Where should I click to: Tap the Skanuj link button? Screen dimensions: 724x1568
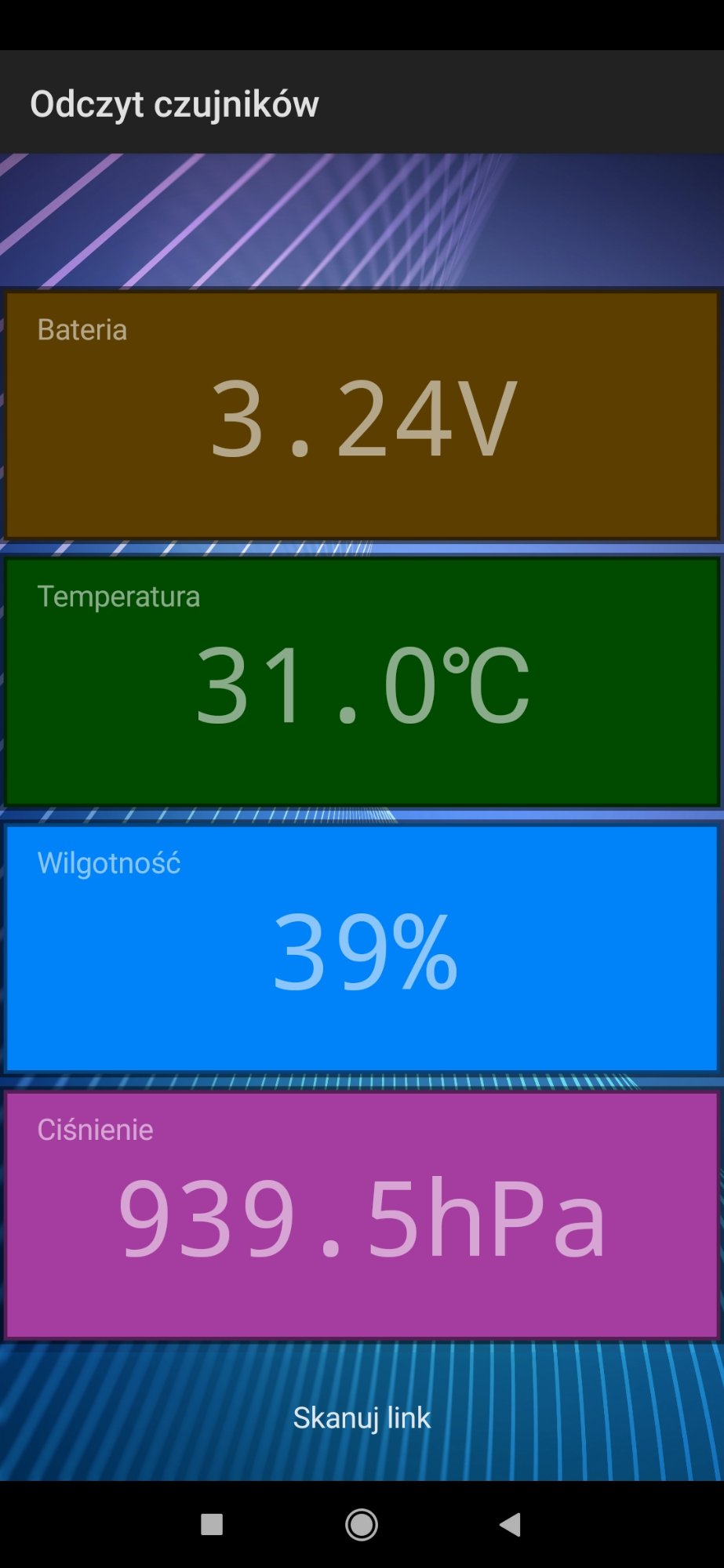(362, 1417)
